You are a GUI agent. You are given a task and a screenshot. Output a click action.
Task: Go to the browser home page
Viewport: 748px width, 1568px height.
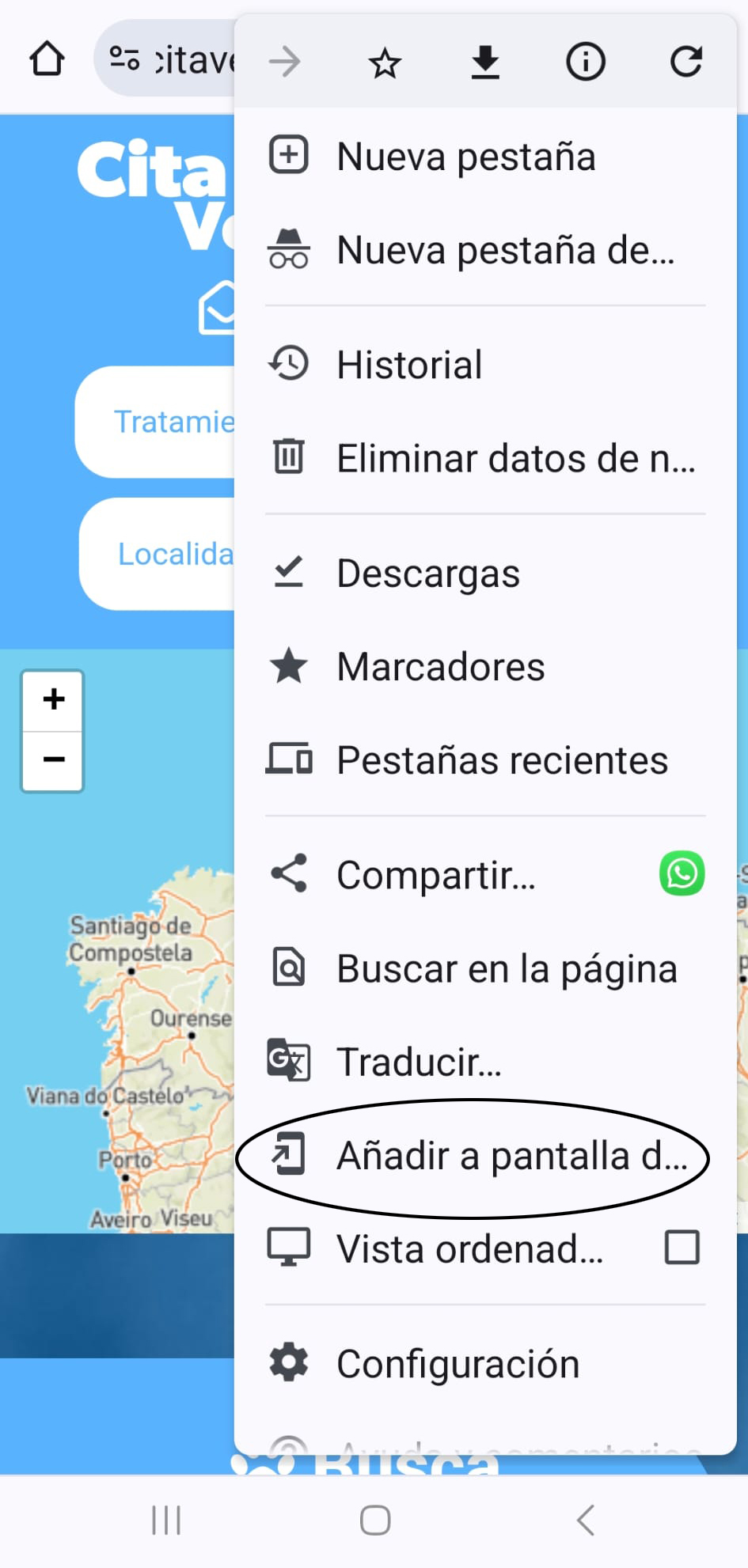[x=47, y=59]
